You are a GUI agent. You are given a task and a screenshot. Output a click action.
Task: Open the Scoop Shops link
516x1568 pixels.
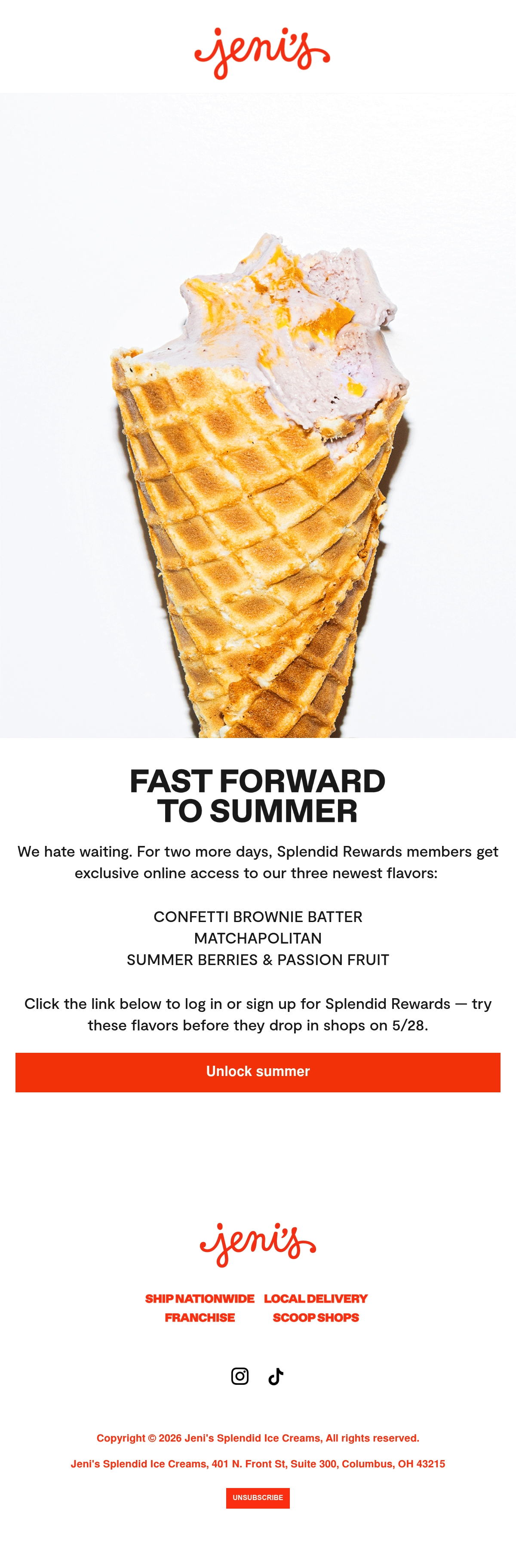coord(316,1317)
